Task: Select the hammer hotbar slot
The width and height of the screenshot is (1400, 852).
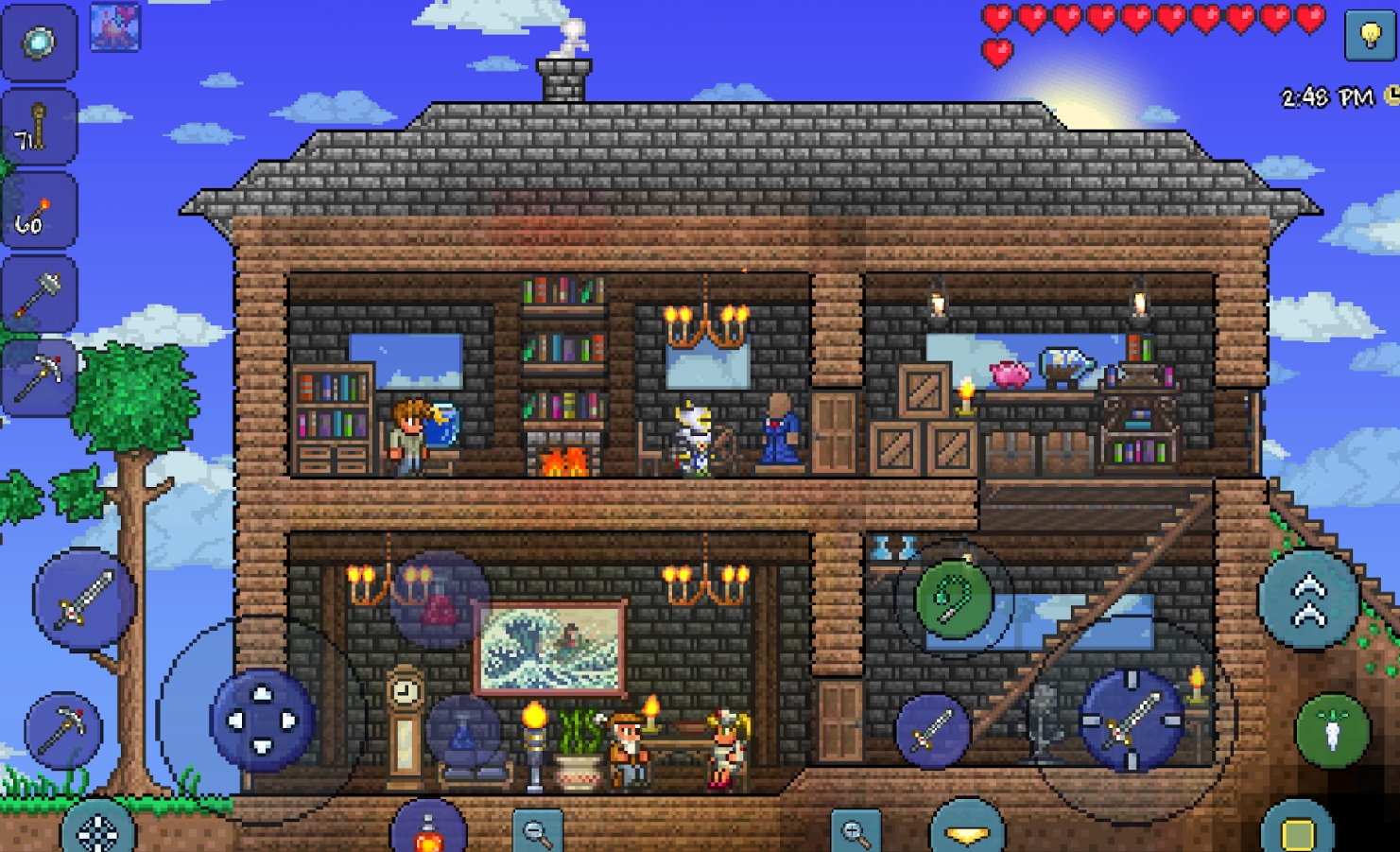Action: coord(39,294)
